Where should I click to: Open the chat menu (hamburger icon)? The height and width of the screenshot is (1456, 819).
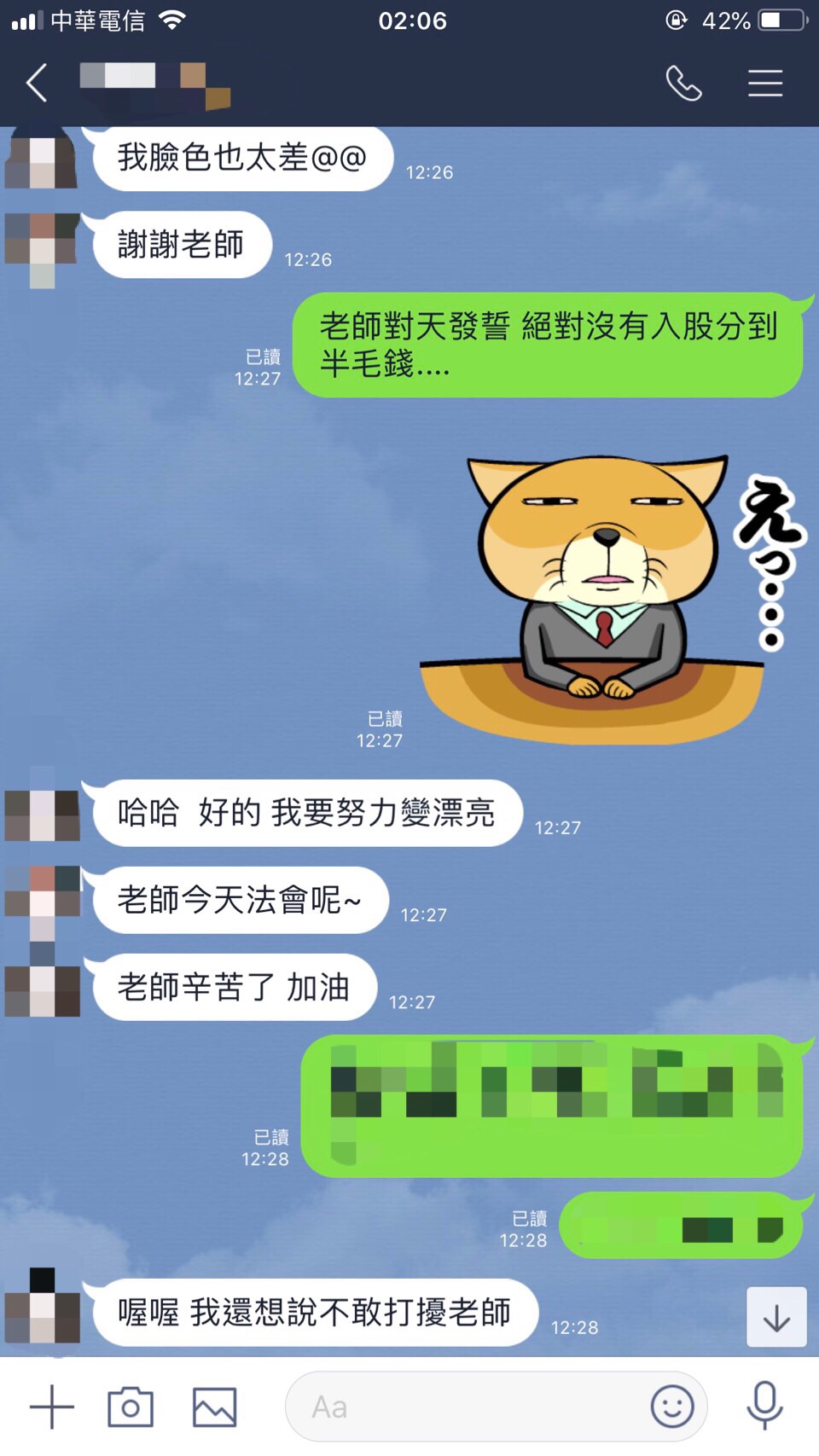tap(765, 84)
